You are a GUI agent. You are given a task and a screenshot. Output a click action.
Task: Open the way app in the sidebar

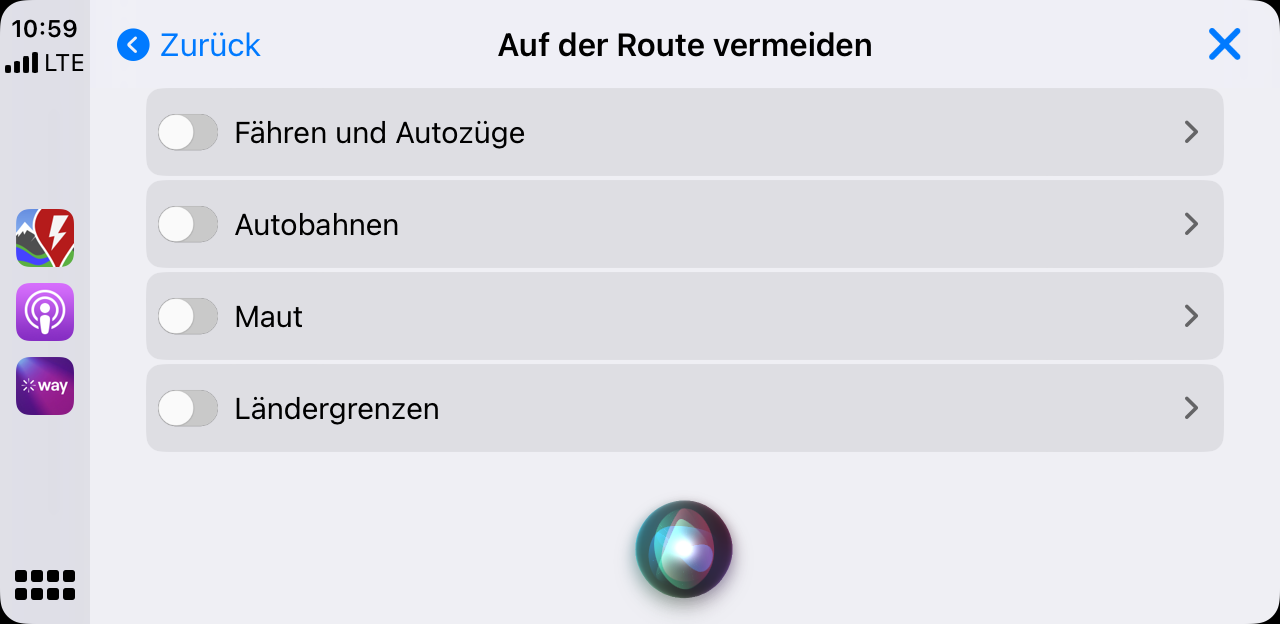45,386
